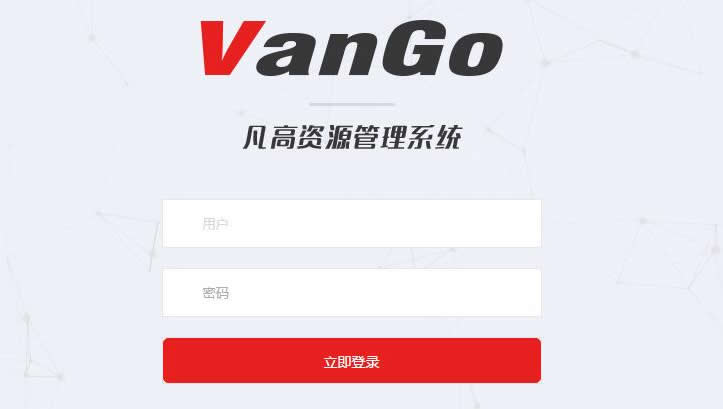Viewport: 723px width, 409px height.
Task: Tap the 密码 password field
Action: tap(351, 293)
